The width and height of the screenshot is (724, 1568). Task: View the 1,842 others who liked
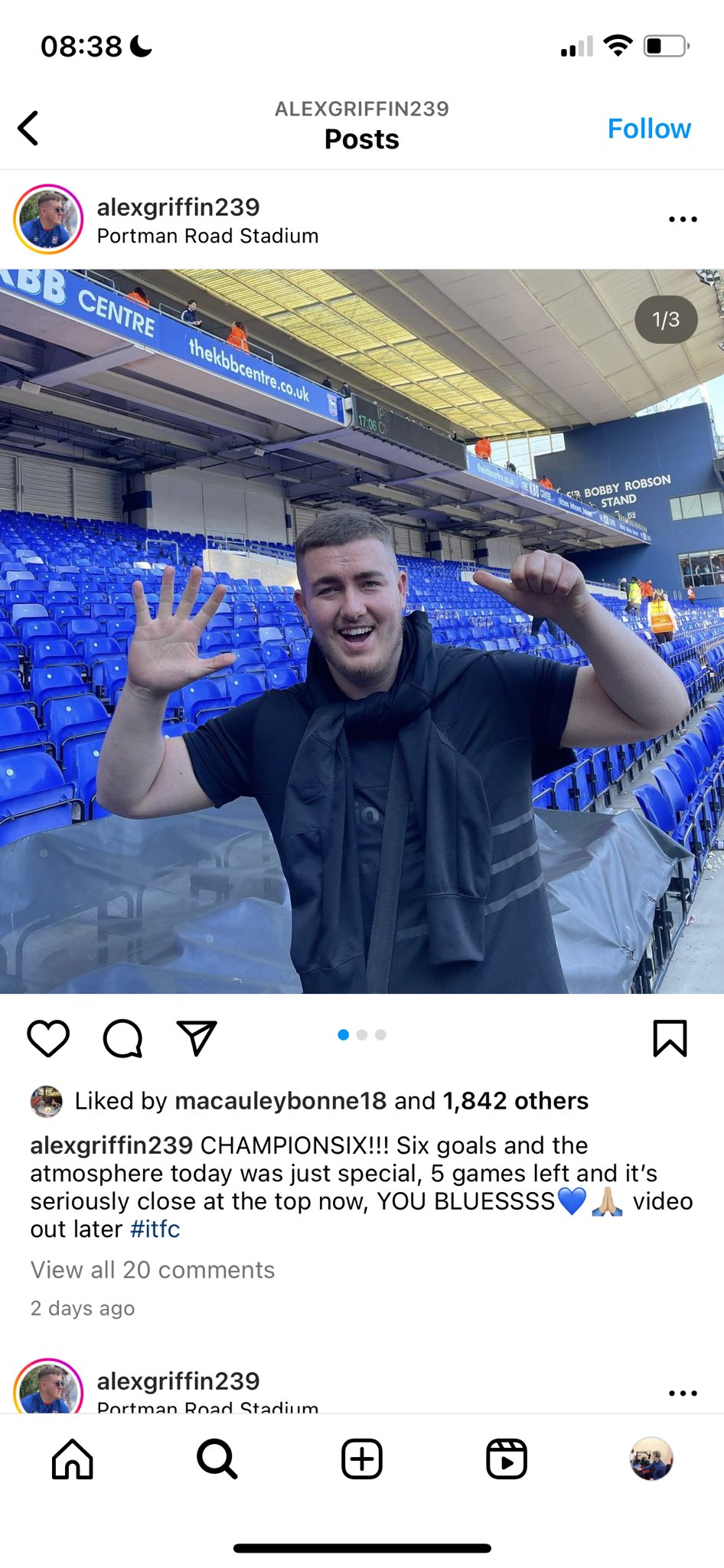515,1101
